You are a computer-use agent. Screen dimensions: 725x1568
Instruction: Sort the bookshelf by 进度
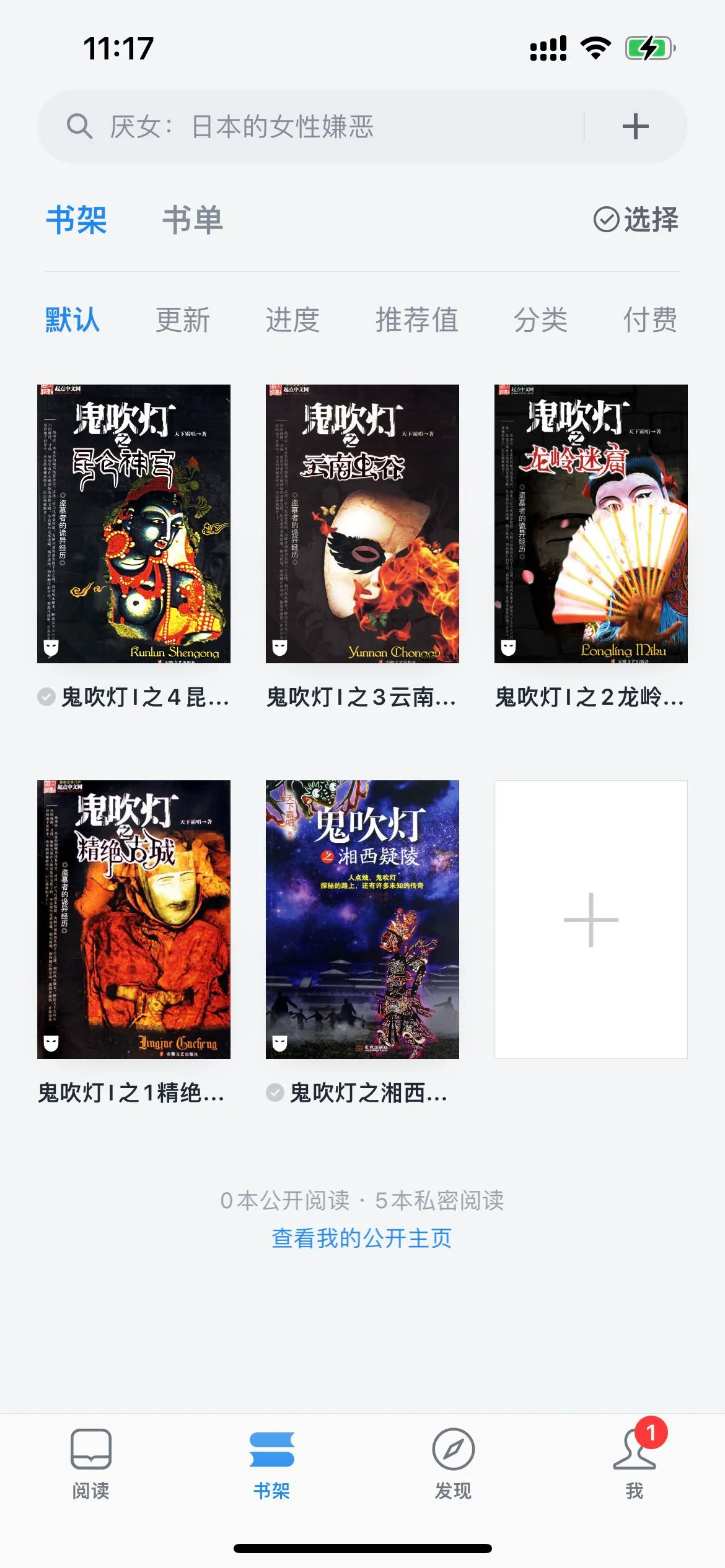292,320
